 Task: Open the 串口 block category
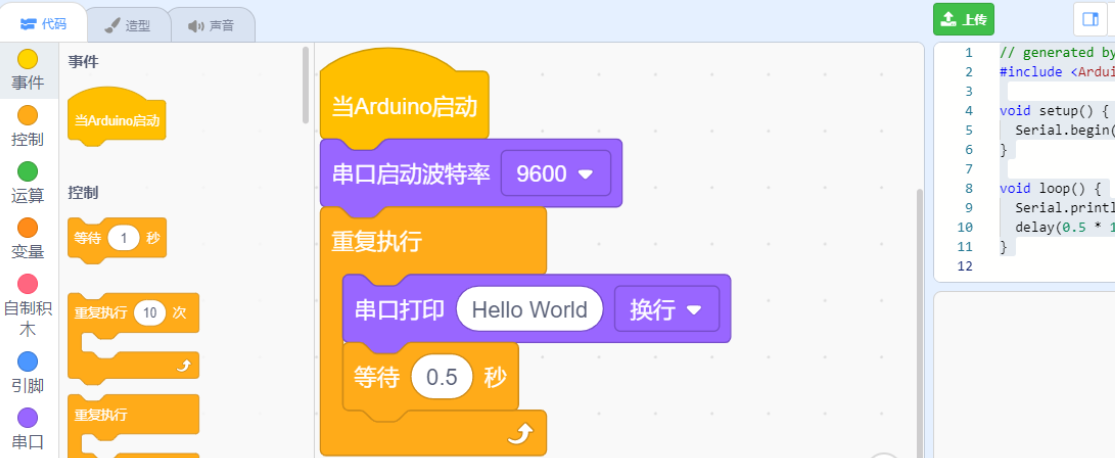coord(28,428)
